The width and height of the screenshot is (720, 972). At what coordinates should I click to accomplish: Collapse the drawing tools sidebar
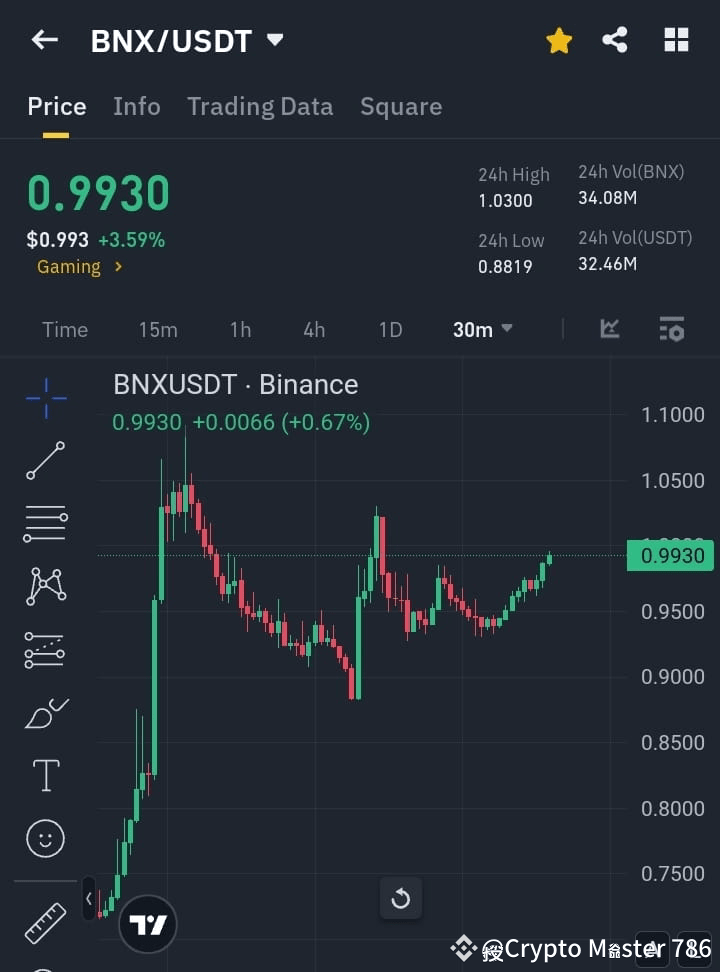[88, 898]
